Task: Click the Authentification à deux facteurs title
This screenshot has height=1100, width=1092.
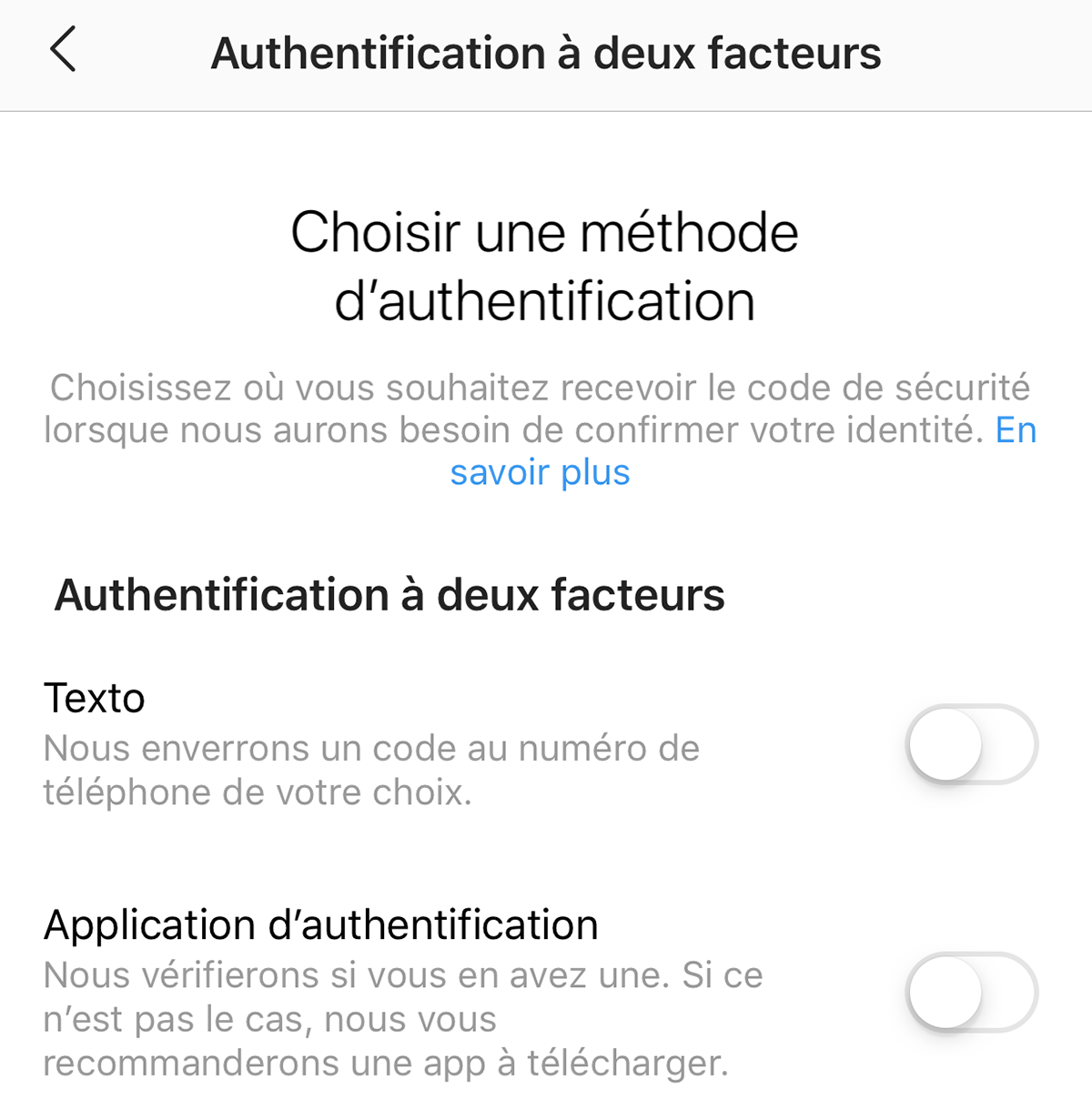Action: pyautogui.click(x=546, y=53)
